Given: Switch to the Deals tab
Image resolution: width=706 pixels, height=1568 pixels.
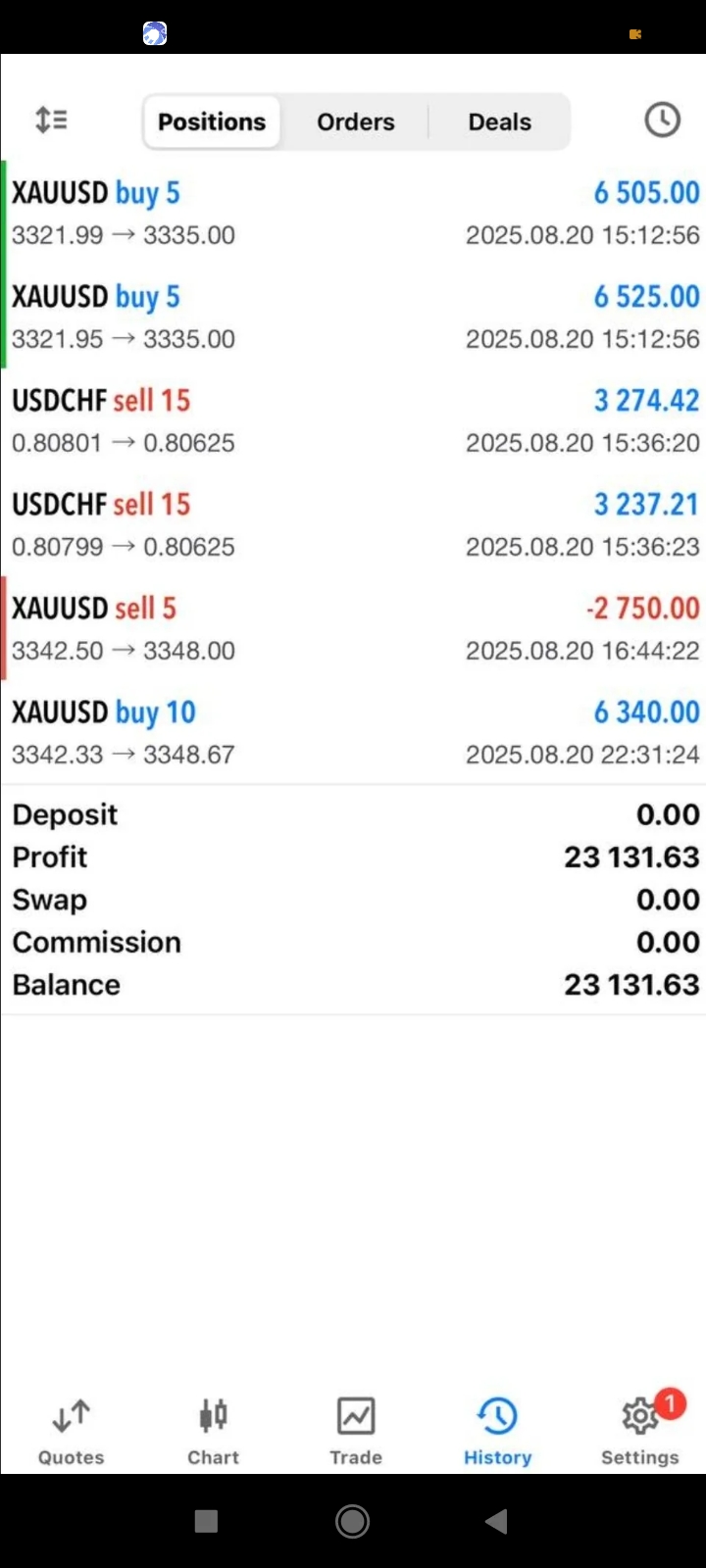Looking at the screenshot, I should click(x=499, y=122).
